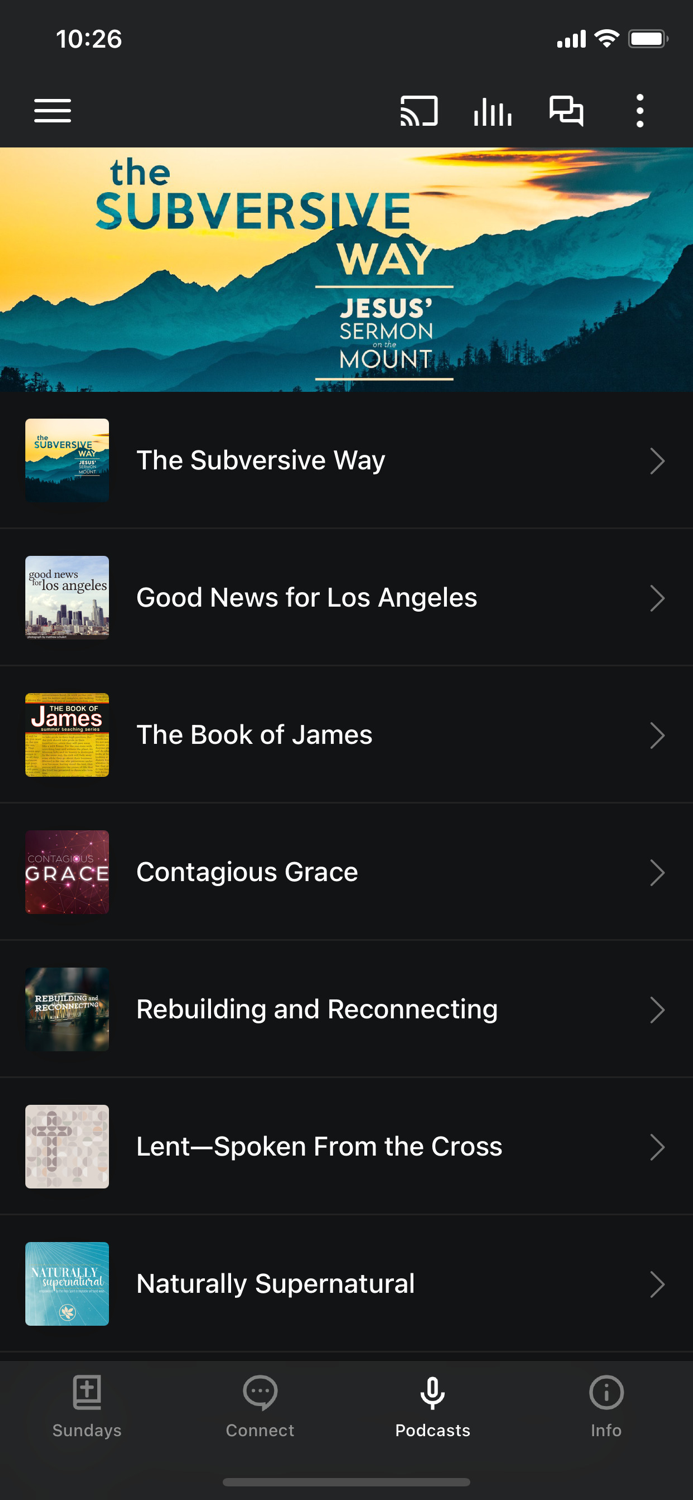
Task: Open Rebuilding and Reconnecting series
Action: point(346,1009)
